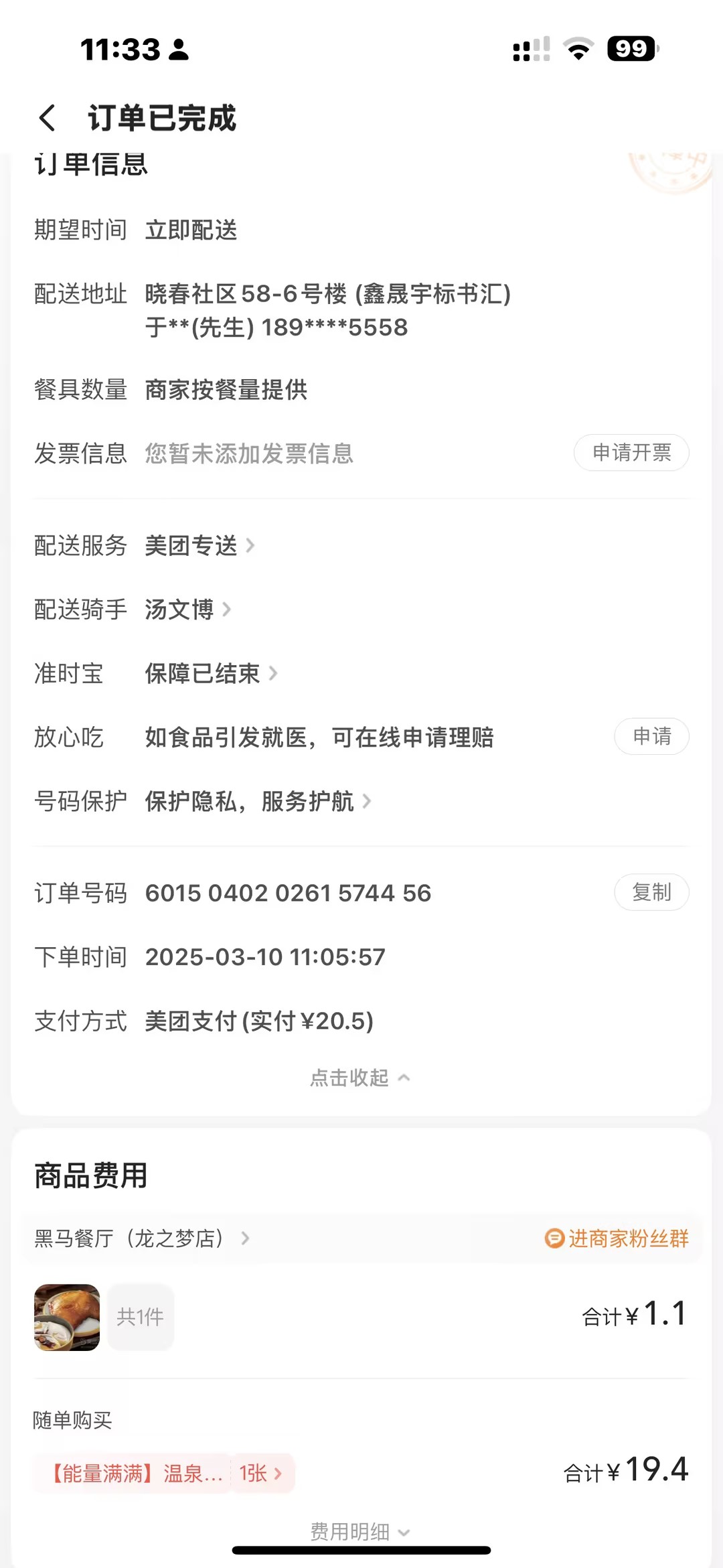The image size is (723, 1568).
Task: Open 美团专送 delivery service details
Action: [x=199, y=546]
